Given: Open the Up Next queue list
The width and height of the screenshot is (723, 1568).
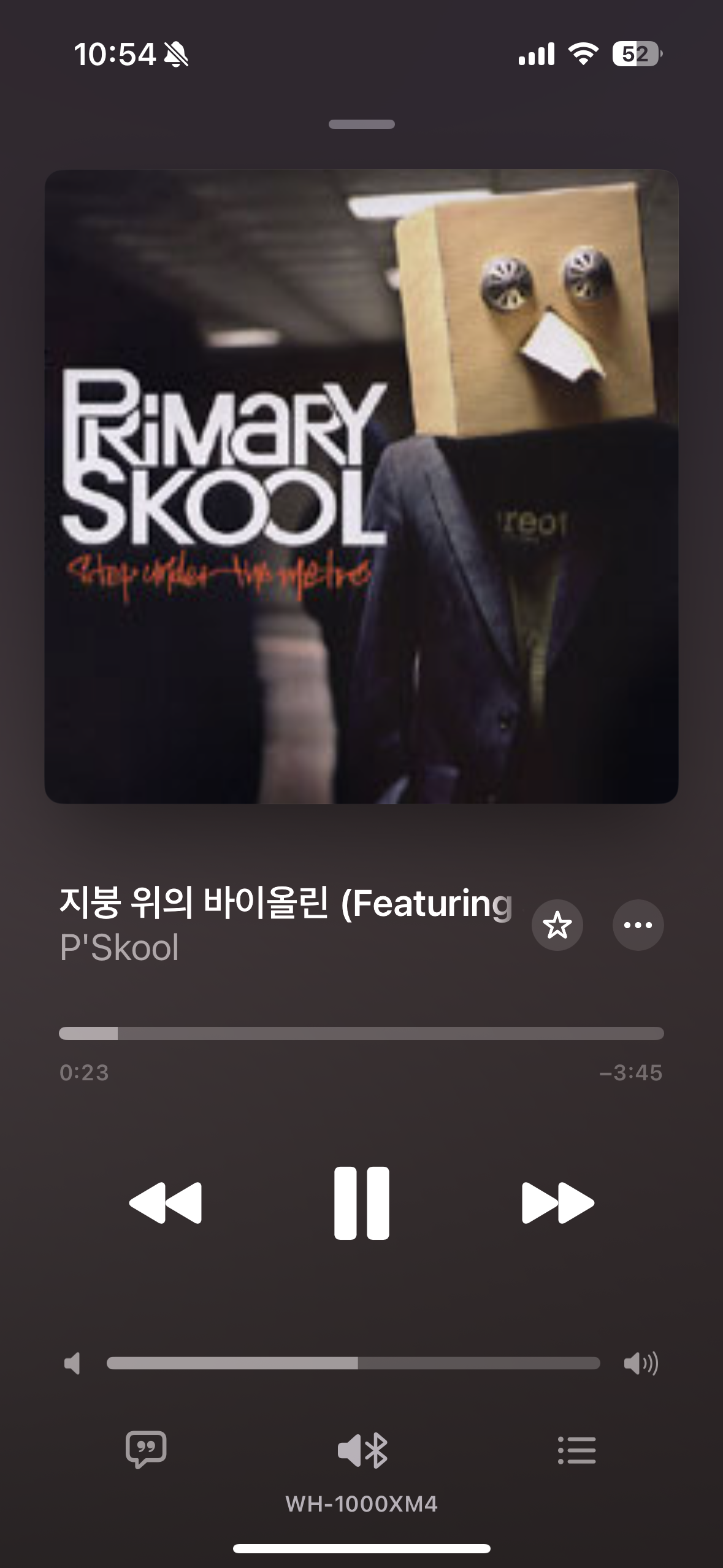Looking at the screenshot, I should [576, 1450].
